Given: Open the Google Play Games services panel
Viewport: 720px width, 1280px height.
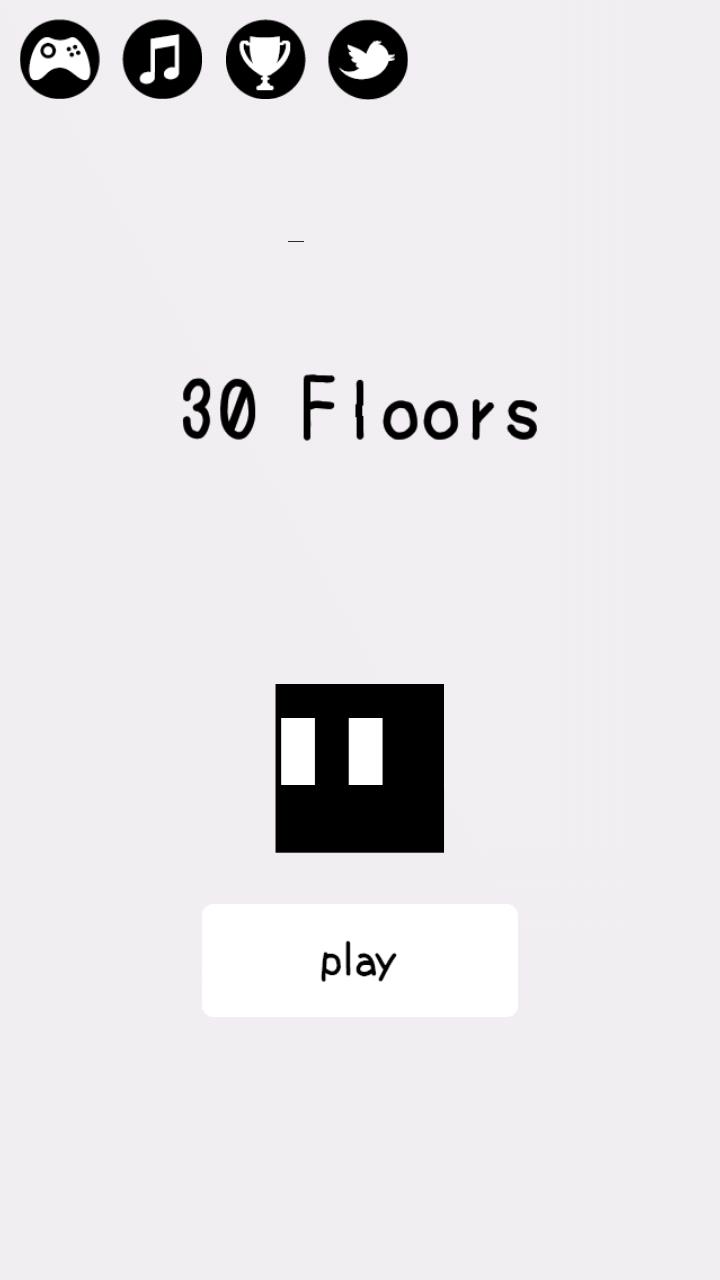Looking at the screenshot, I should [59, 59].
